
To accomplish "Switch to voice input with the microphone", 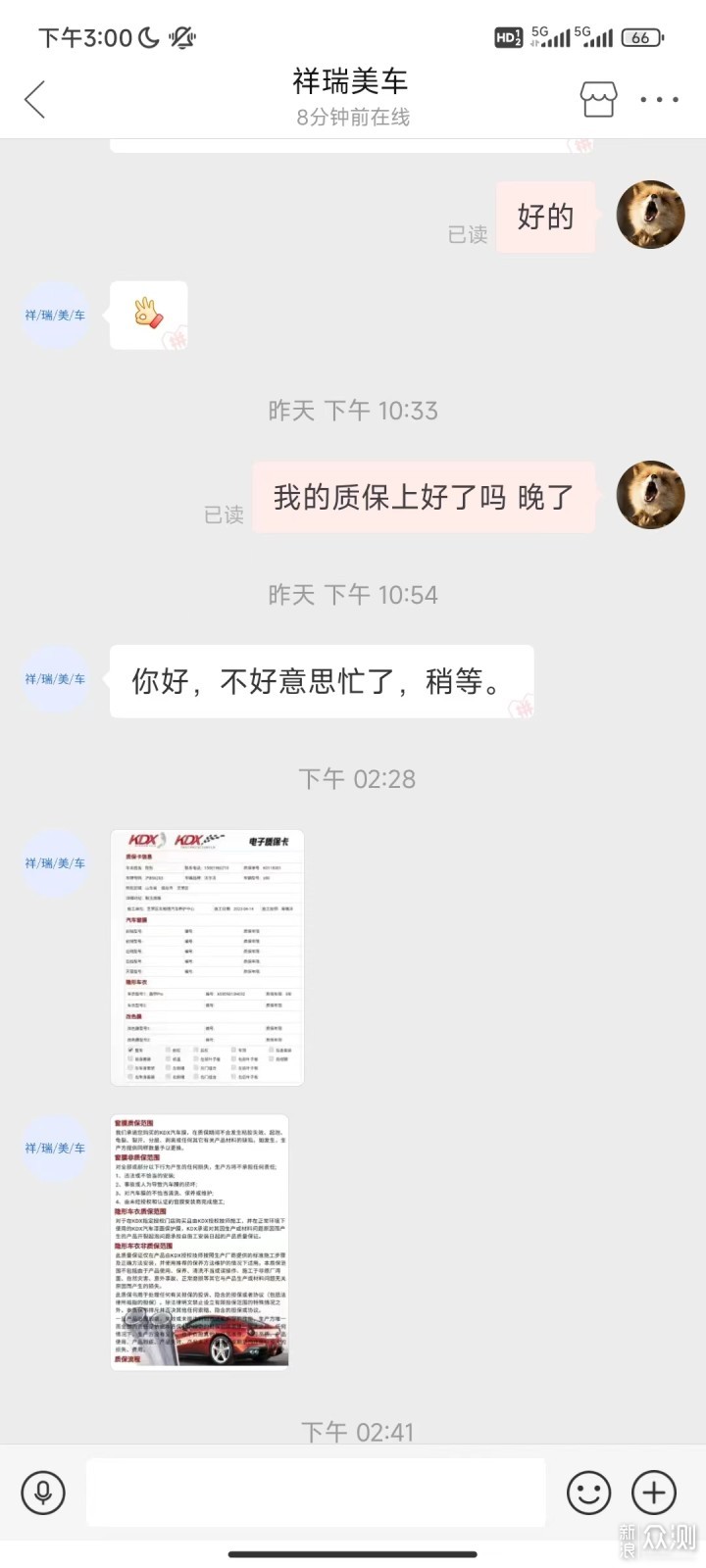I will pyautogui.click(x=43, y=1493).
